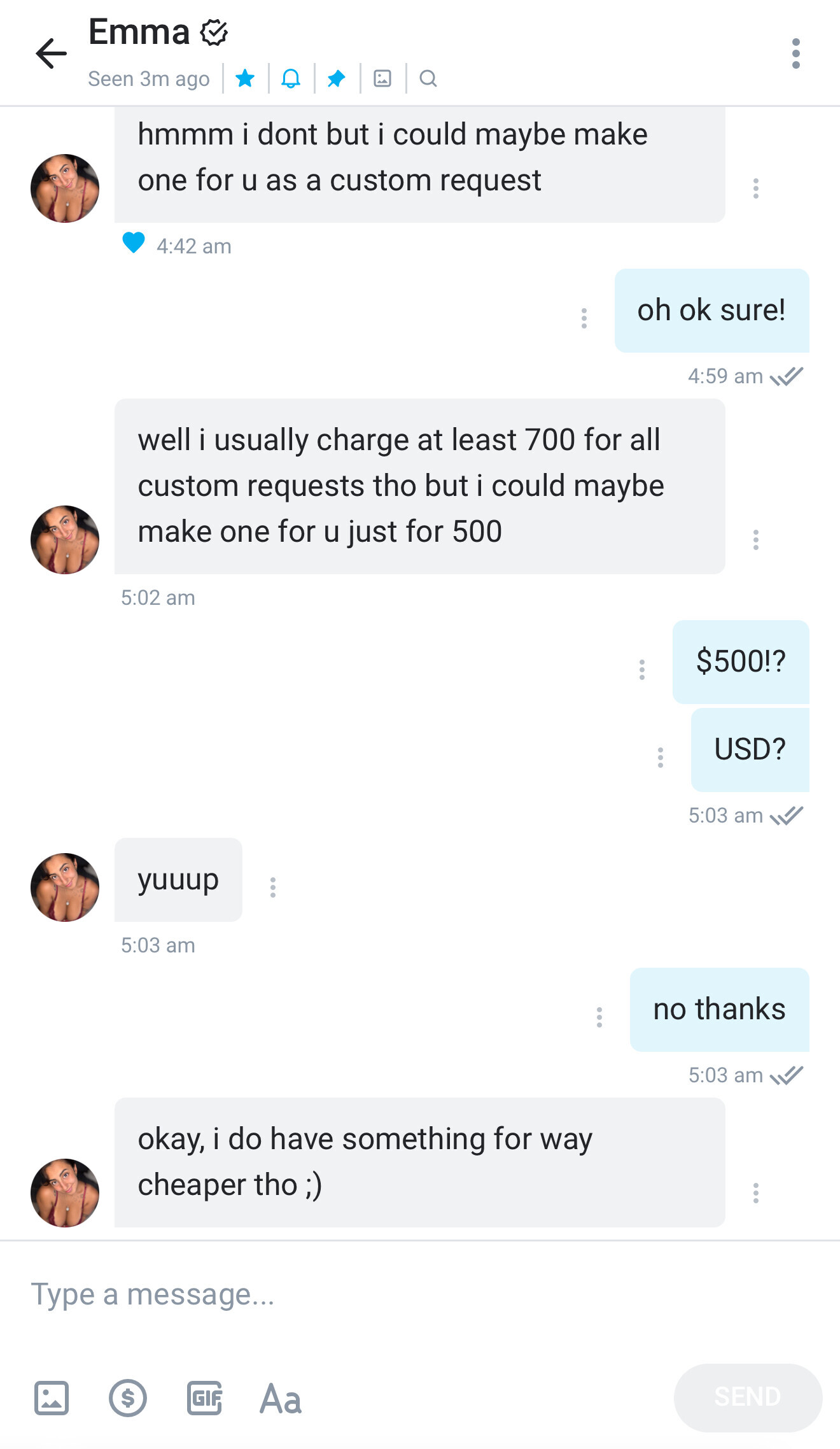The height and width of the screenshot is (1449, 840).
Task: Open options for the 'no thanks' message
Action: (599, 1017)
